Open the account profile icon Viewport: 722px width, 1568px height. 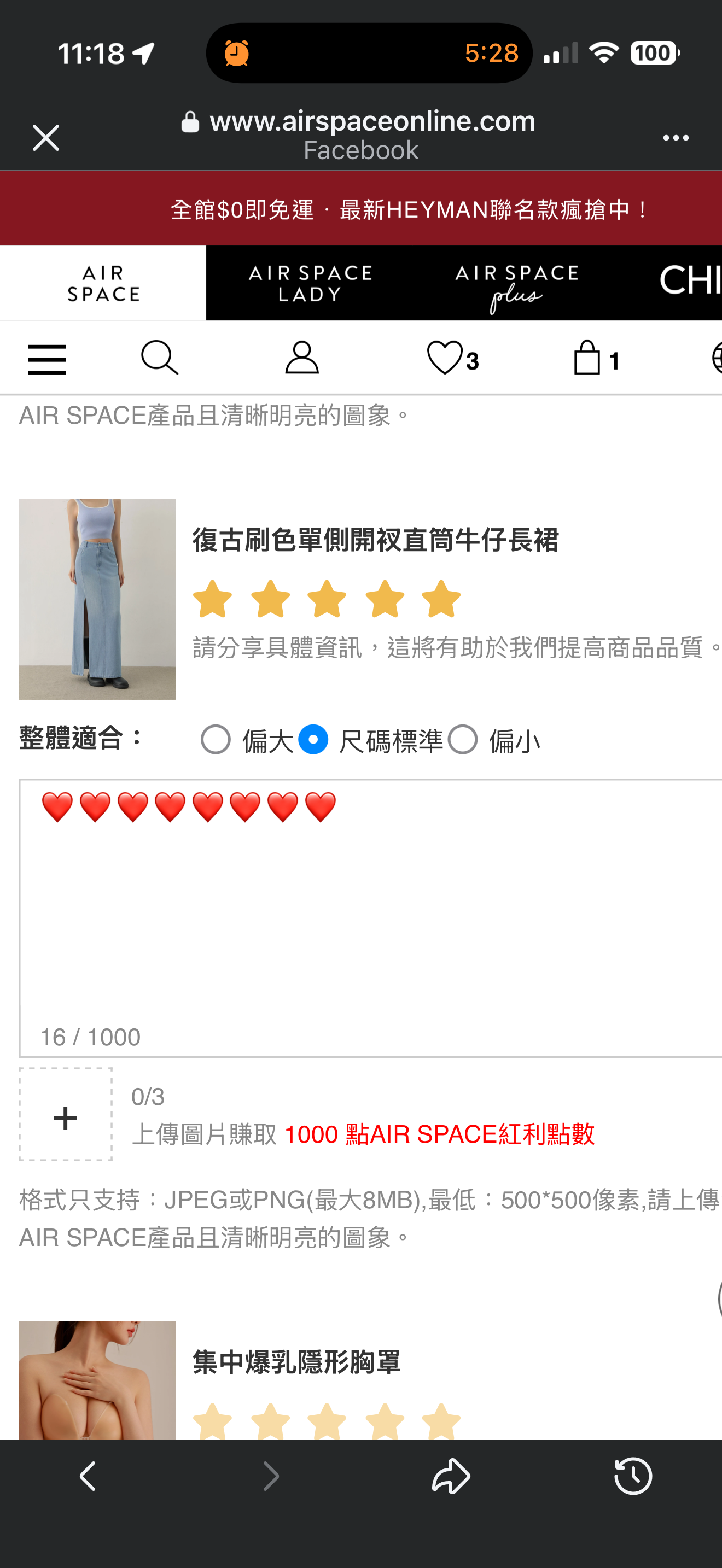point(302,358)
